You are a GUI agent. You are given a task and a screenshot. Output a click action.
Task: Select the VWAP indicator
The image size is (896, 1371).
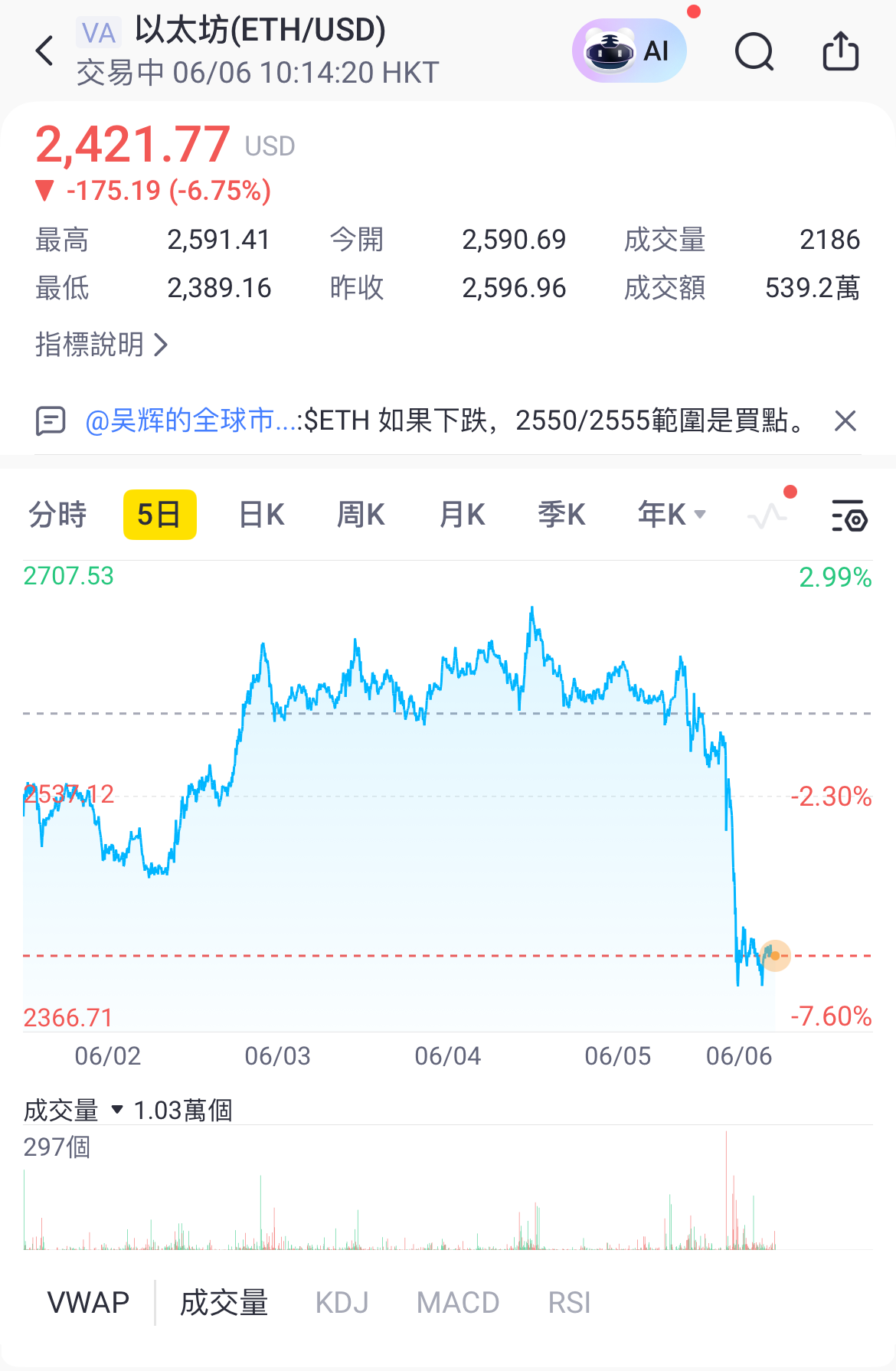point(88,1302)
